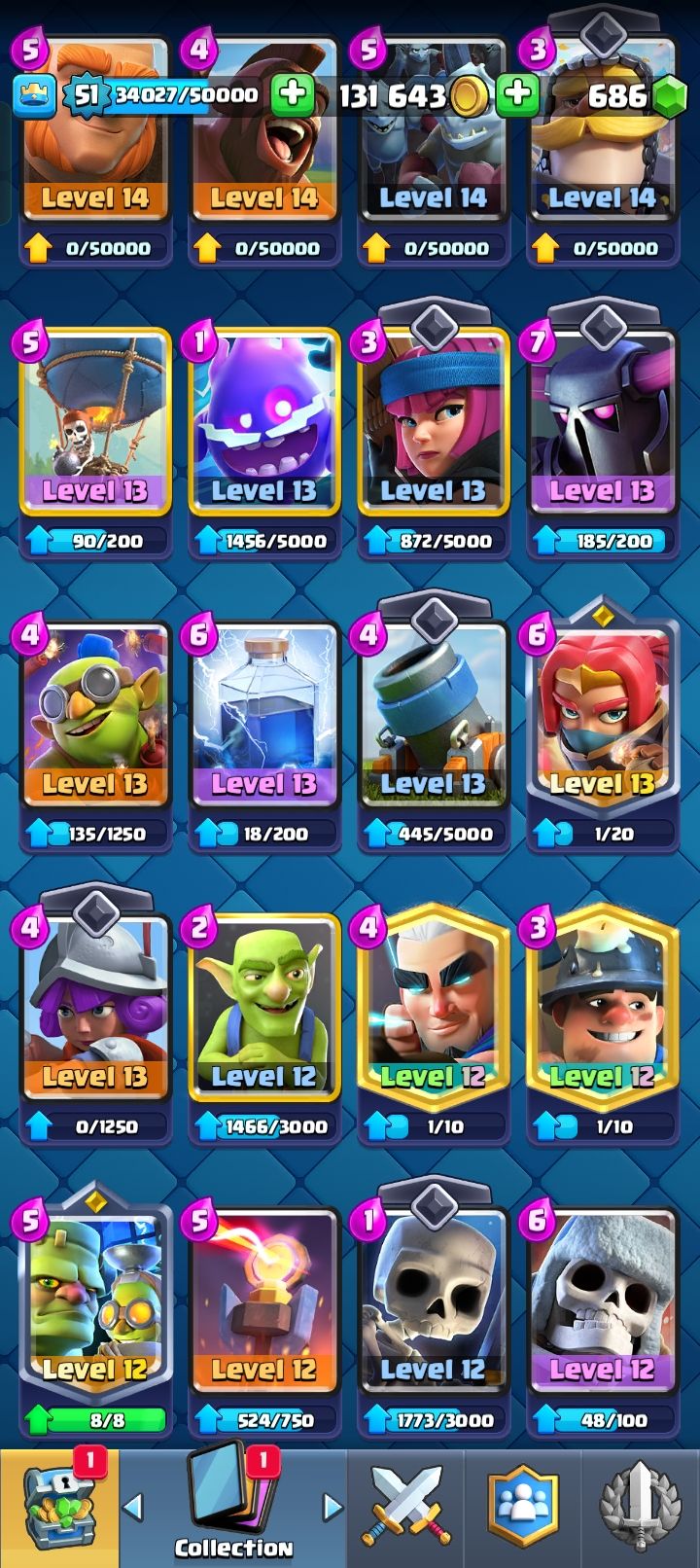The image size is (700, 1568).
Task: Buy more gems with the green plus
Action: point(517,94)
